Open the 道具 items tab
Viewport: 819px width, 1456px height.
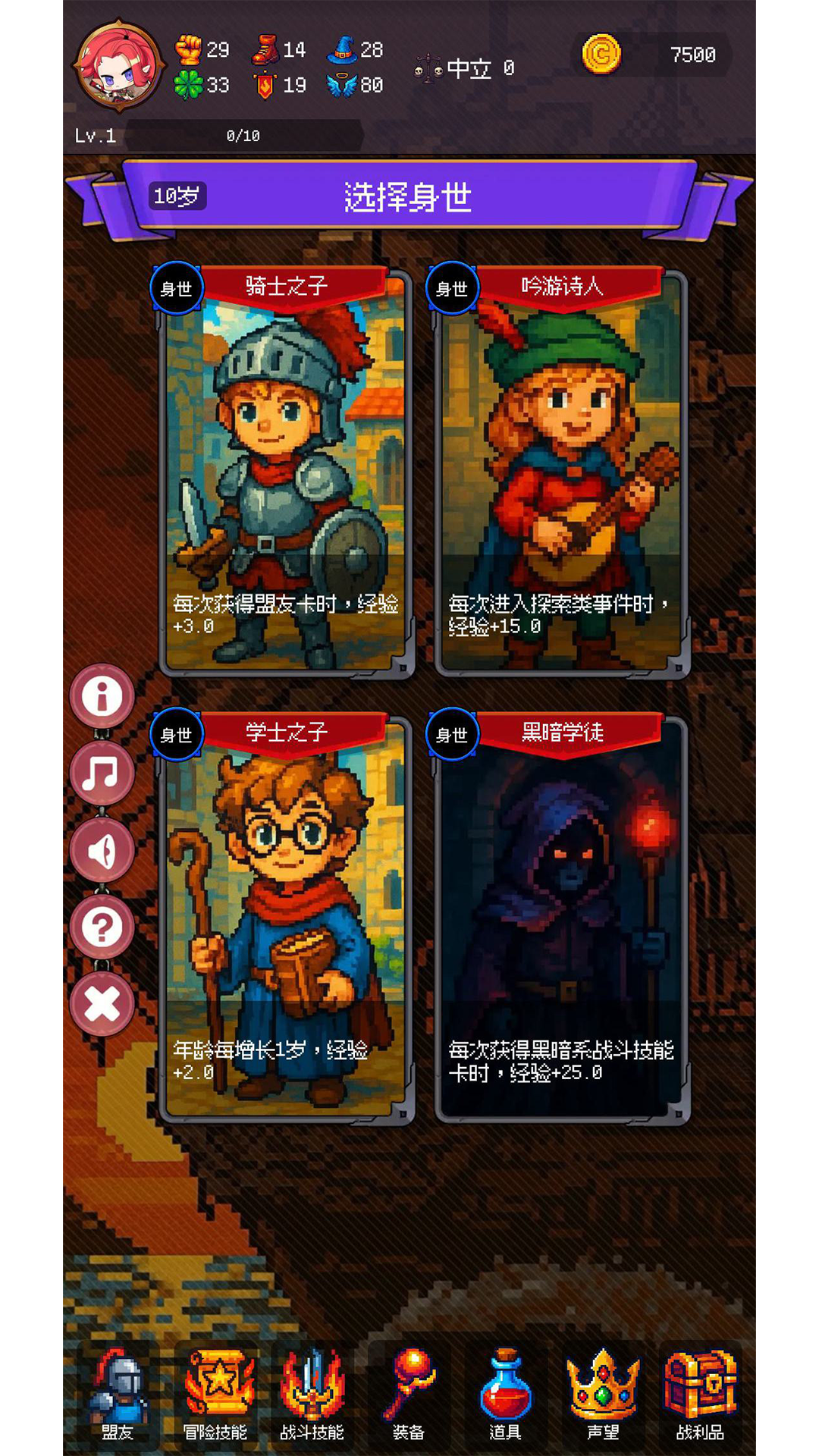[506, 1395]
